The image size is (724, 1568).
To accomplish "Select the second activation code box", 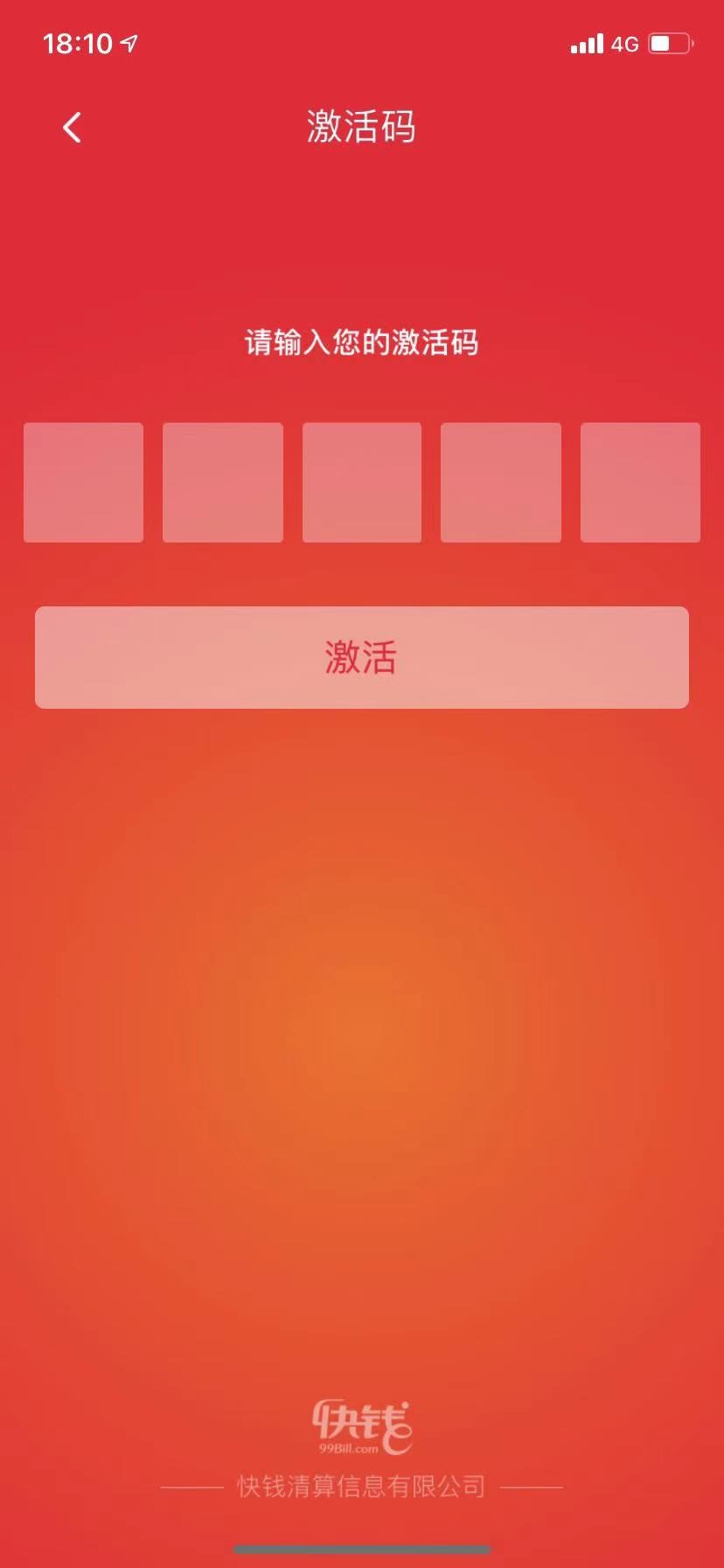I will pyautogui.click(x=223, y=482).
